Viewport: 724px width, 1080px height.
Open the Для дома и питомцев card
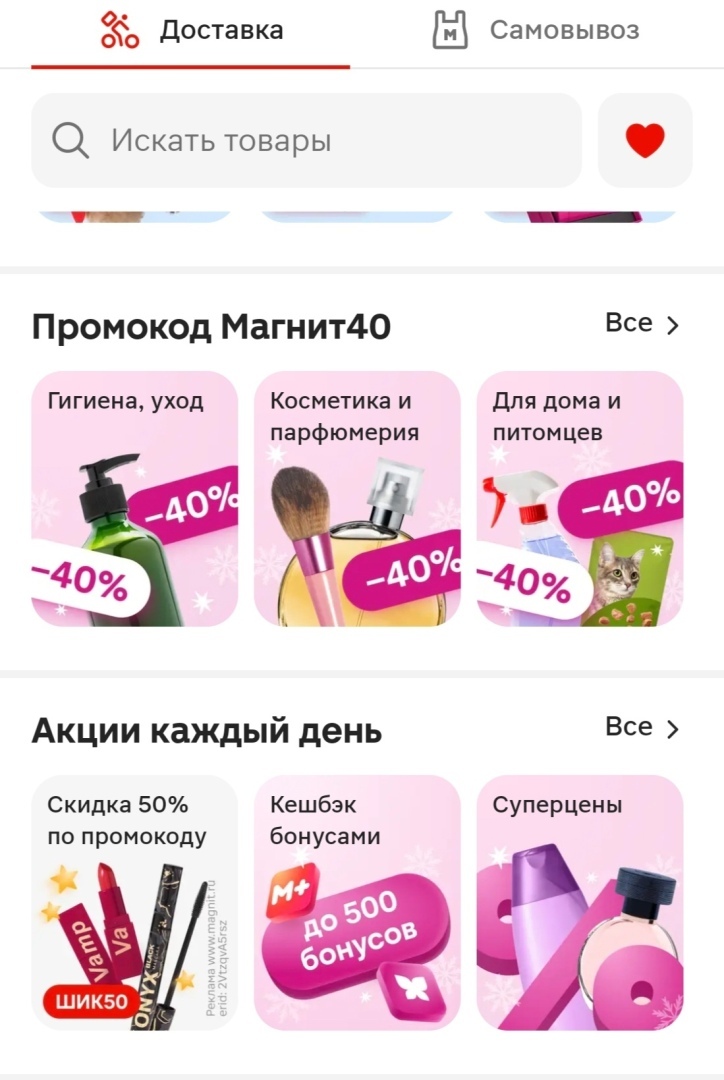(x=580, y=499)
